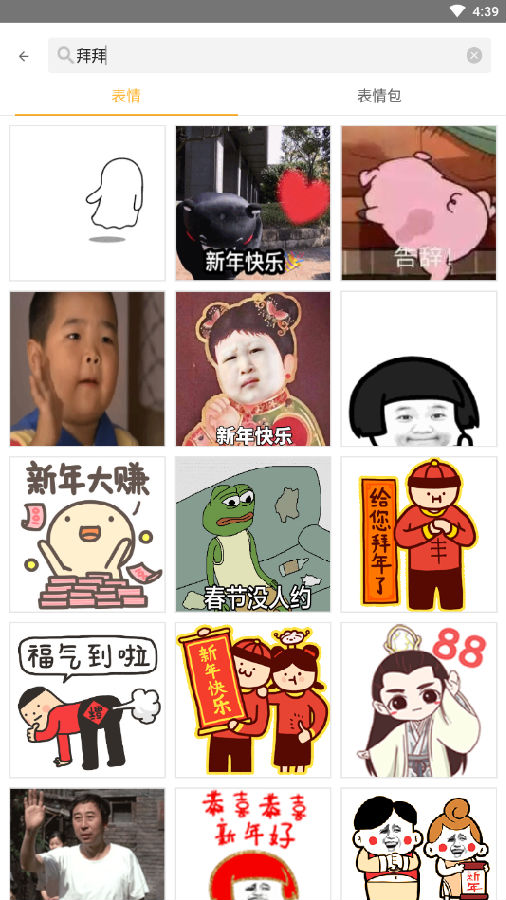Clear the search text
Image resolution: width=506 pixels, height=900 pixels.
click(474, 55)
